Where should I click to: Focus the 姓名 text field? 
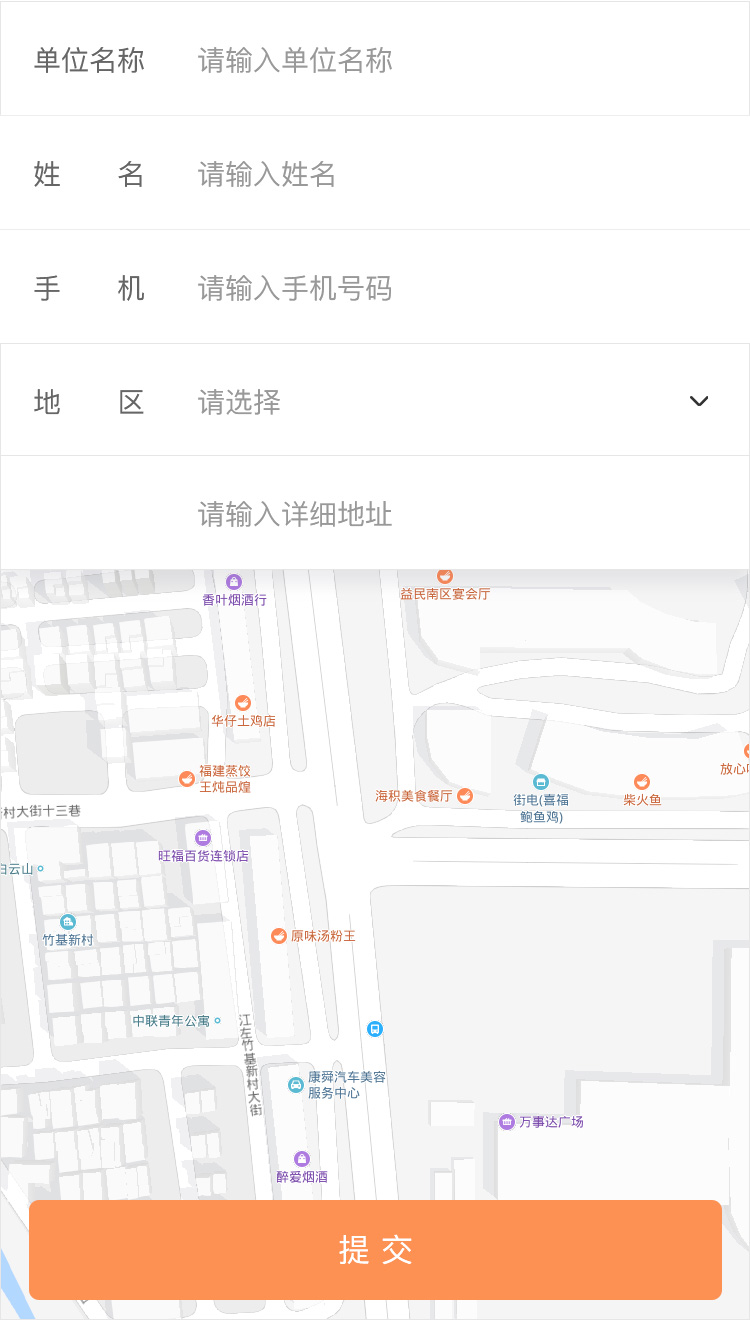point(460,175)
